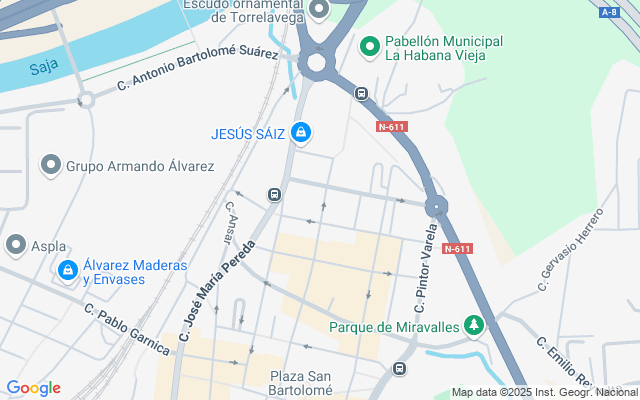The image size is (640, 400).
Task: Open the Parque de Miravalles park pin
Action: pos(475,326)
